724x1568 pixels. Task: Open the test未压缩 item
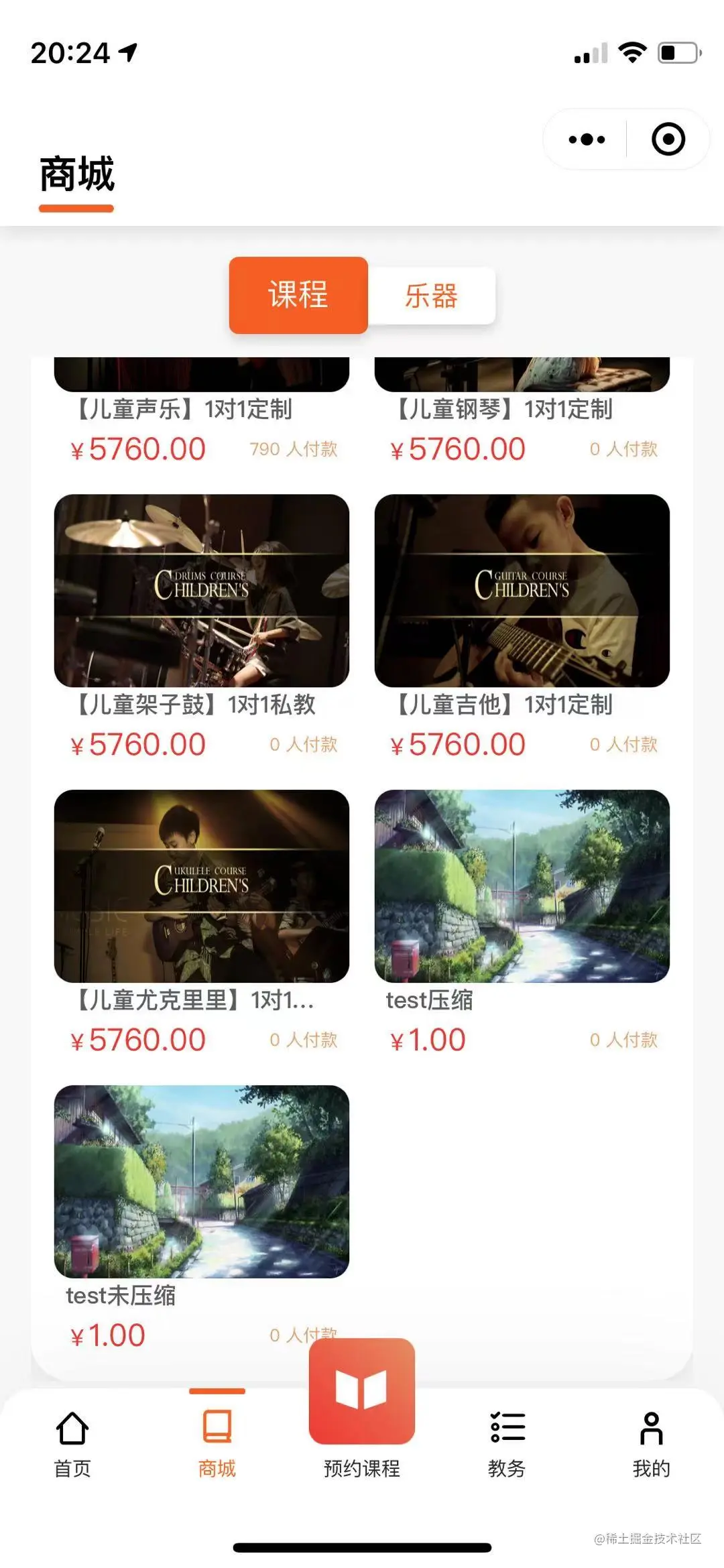pos(201,1181)
